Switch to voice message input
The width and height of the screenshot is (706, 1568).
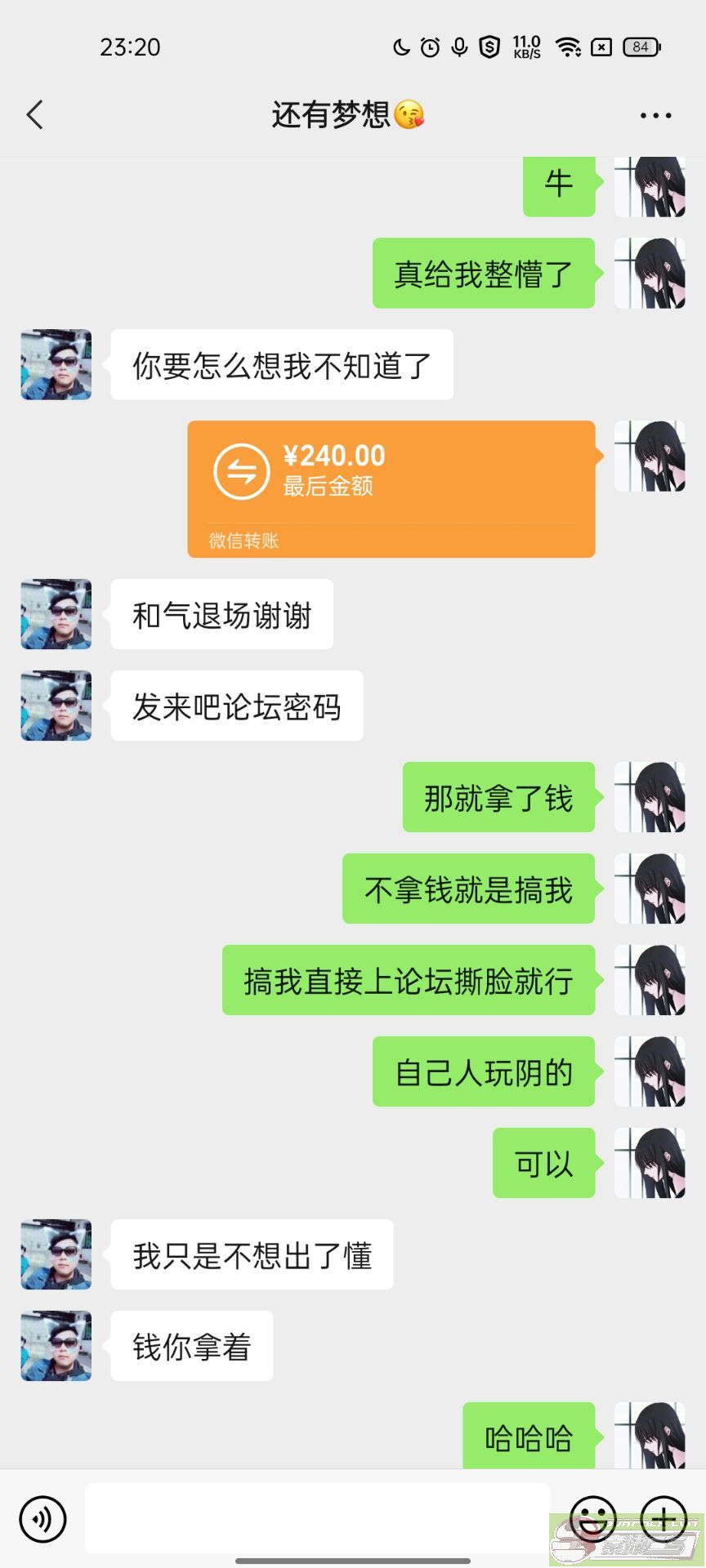tap(42, 1519)
